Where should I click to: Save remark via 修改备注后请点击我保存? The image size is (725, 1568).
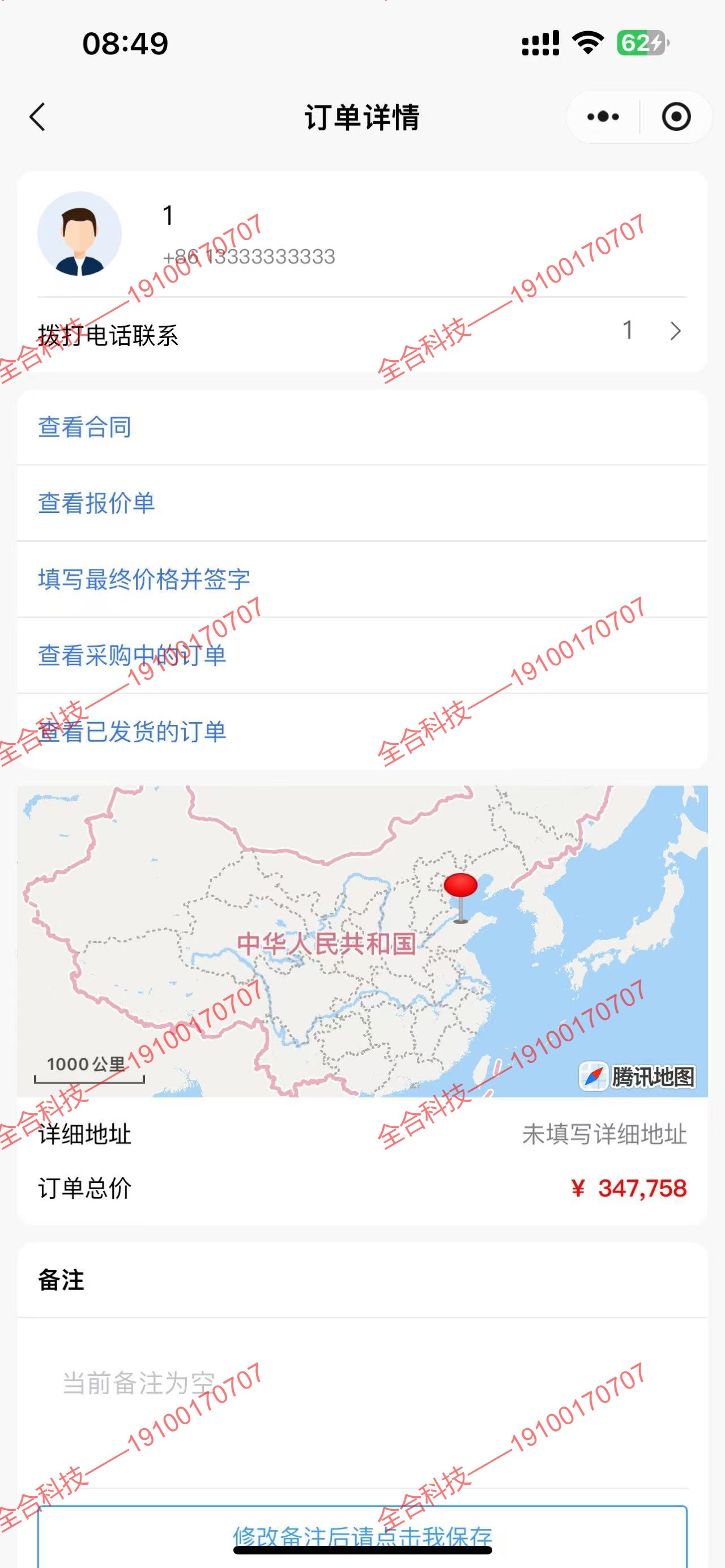(361, 1535)
